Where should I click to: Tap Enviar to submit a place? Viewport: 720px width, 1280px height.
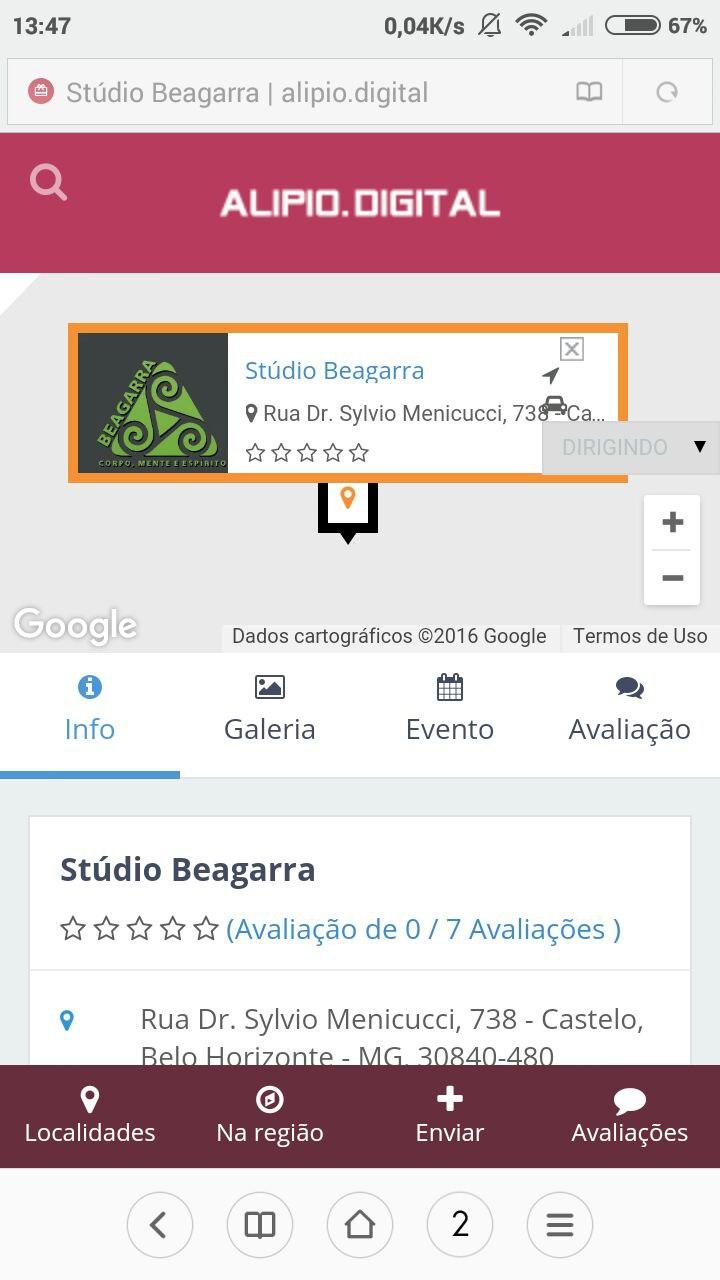pyautogui.click(x=450, y=1116)
